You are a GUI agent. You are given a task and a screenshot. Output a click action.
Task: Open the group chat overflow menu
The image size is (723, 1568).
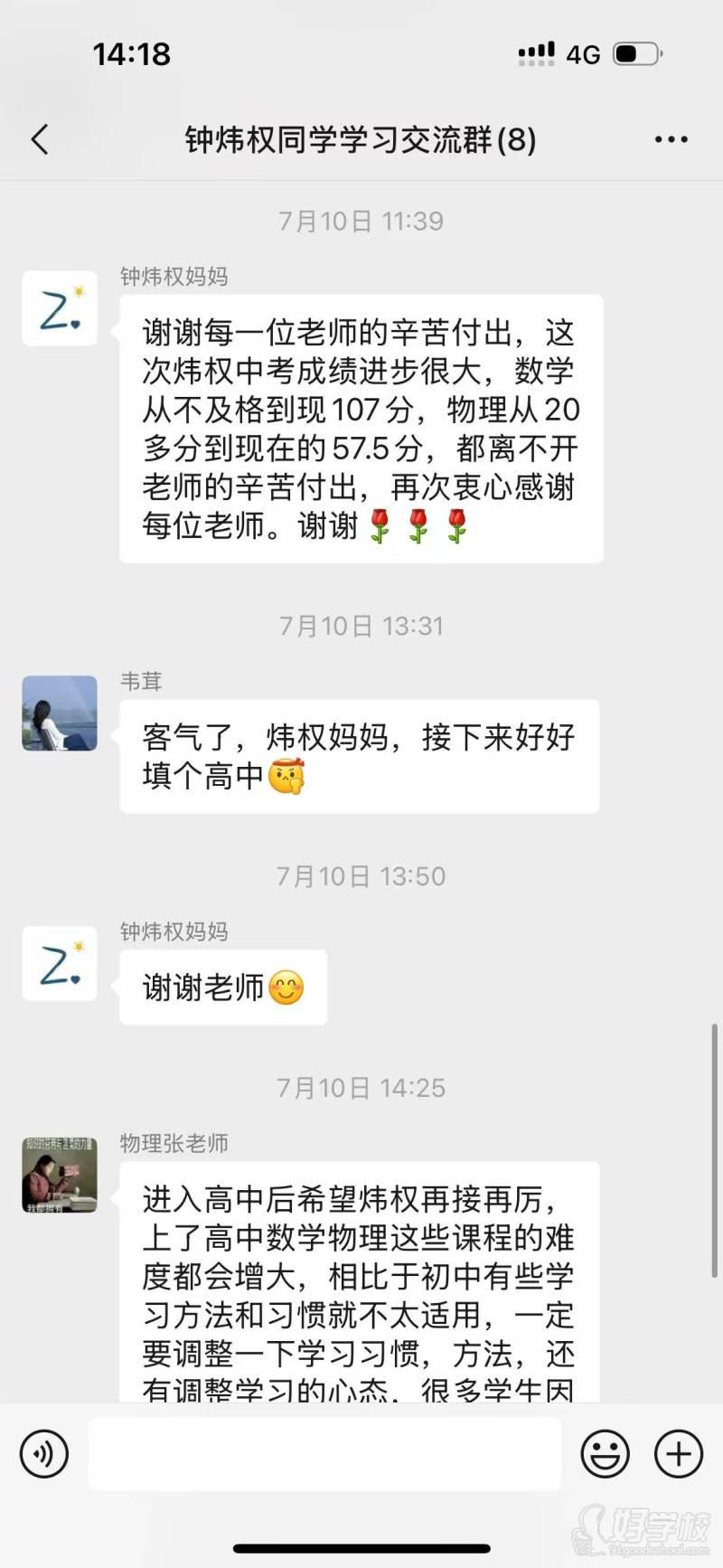coord(671,140)
